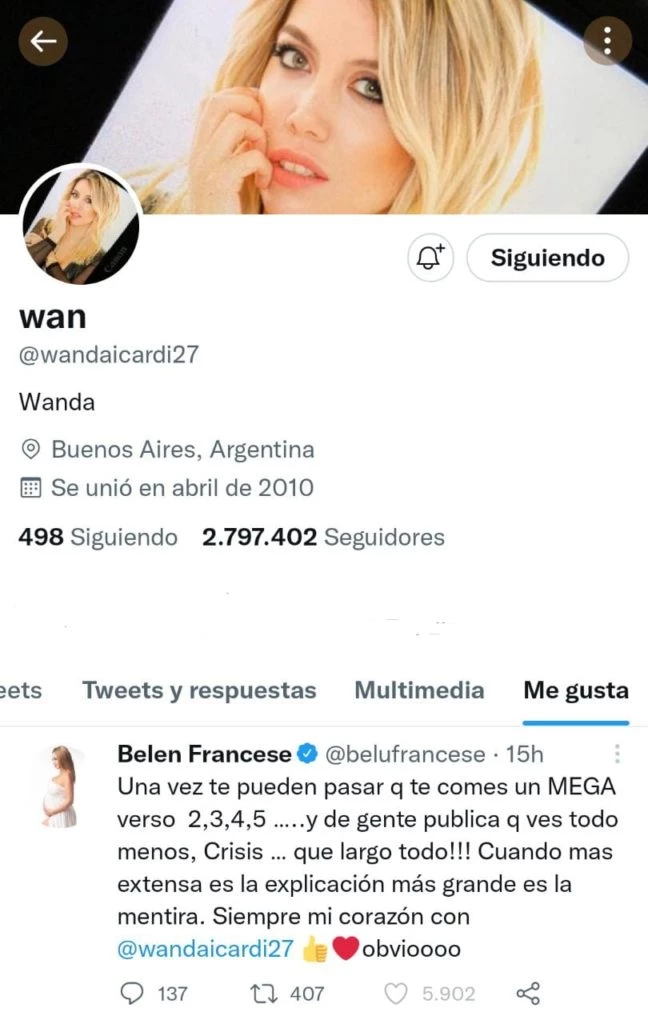
Task: Open the profile overflow menu
Action: pyautogui.click(x=606, y=41)
